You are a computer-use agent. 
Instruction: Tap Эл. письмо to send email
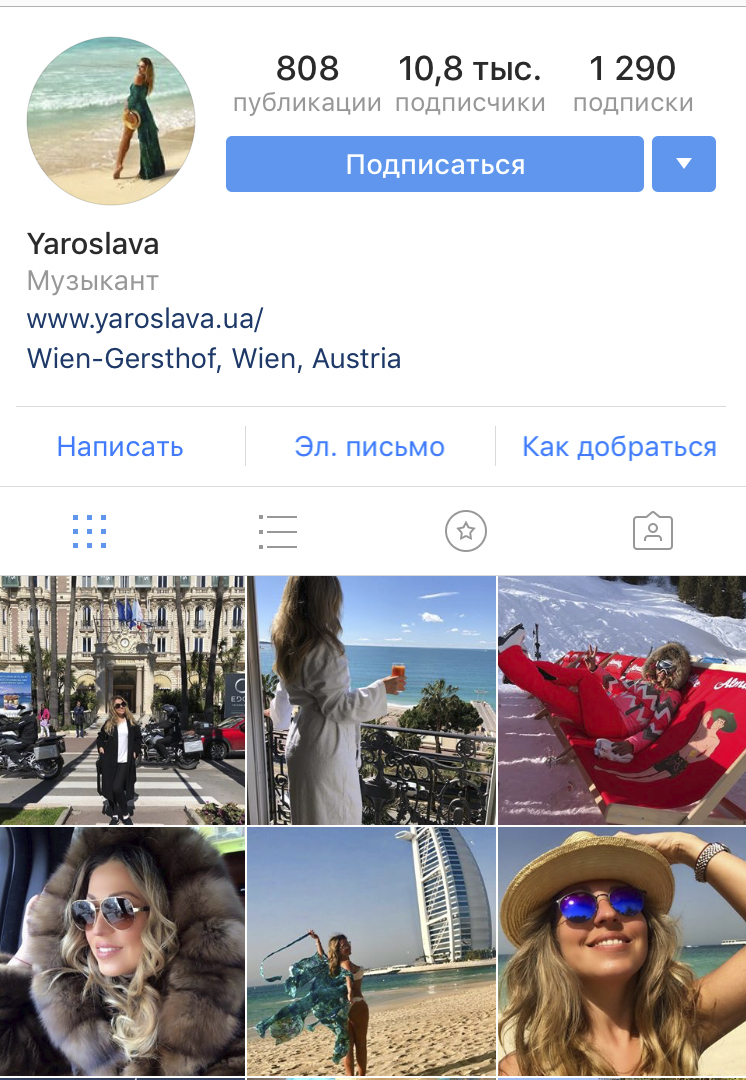click(x=369, y=447)
